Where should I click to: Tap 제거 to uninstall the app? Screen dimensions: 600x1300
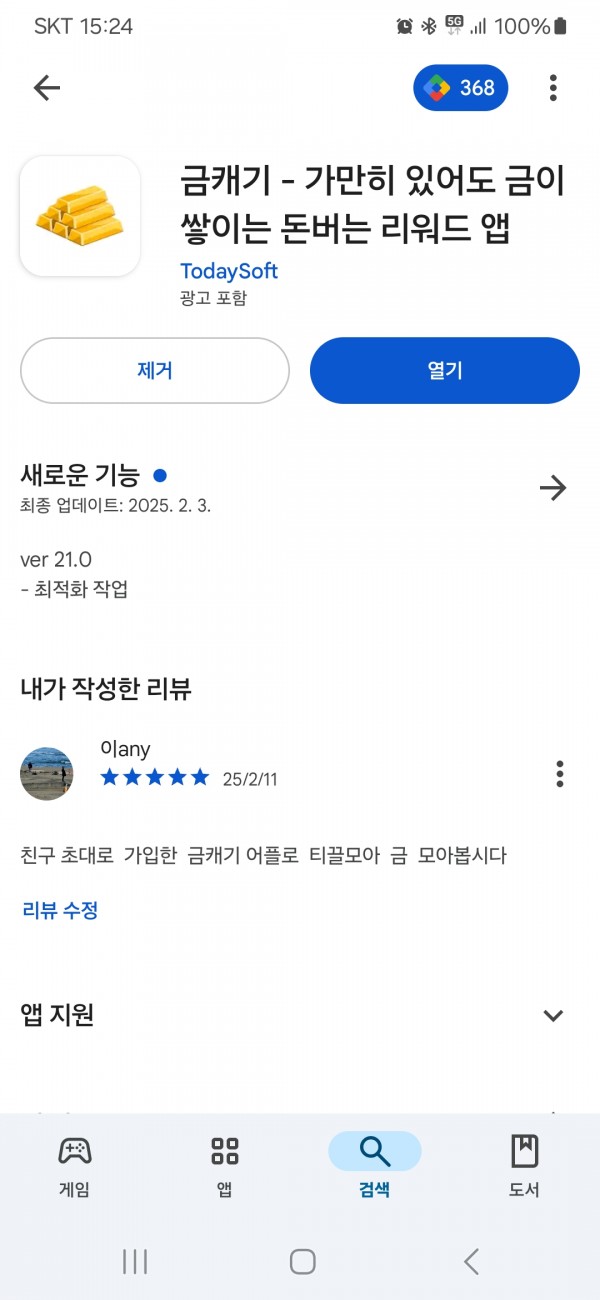coord(155,370)
